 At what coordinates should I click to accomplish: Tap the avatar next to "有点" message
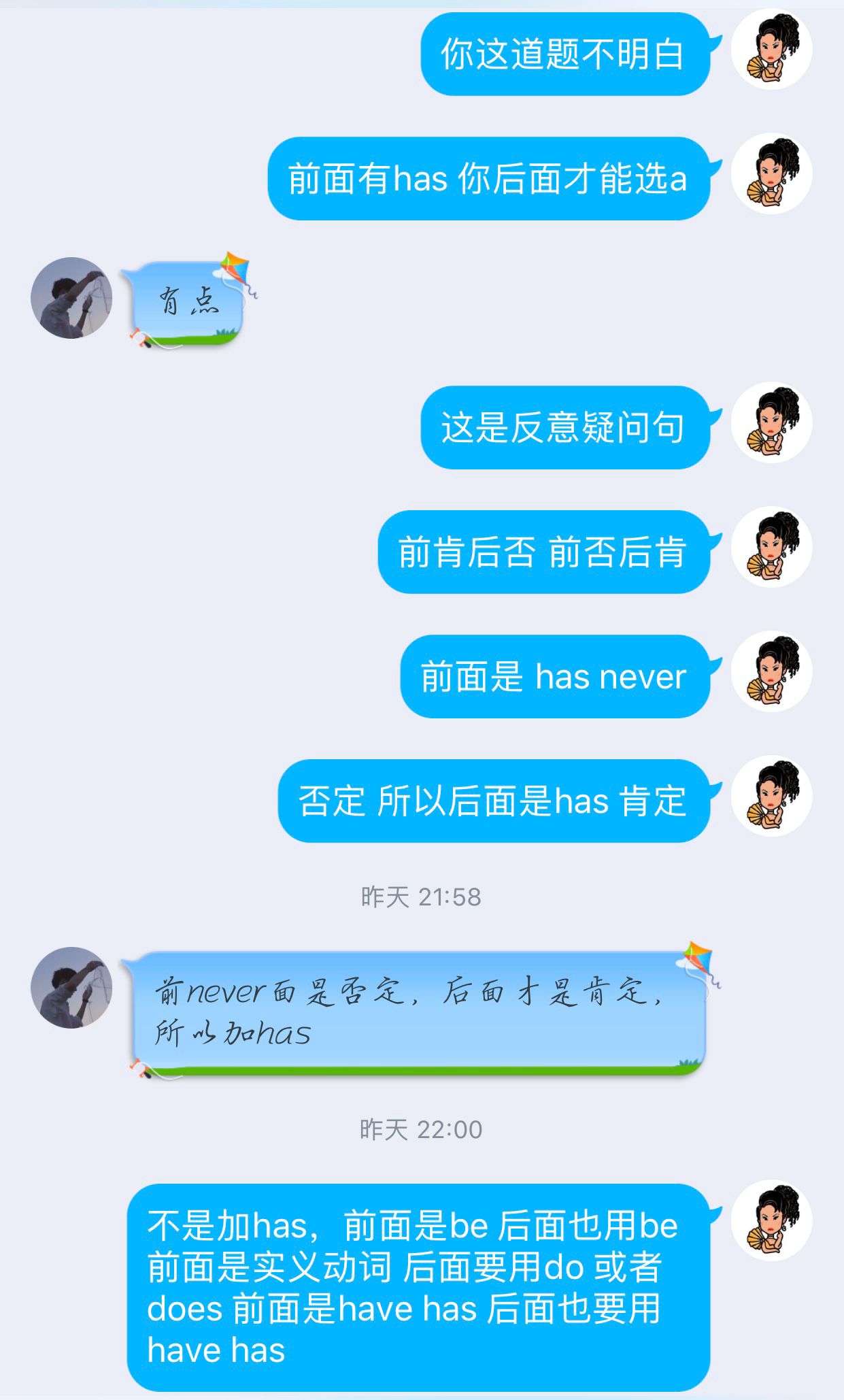click(x=71, y=297)
